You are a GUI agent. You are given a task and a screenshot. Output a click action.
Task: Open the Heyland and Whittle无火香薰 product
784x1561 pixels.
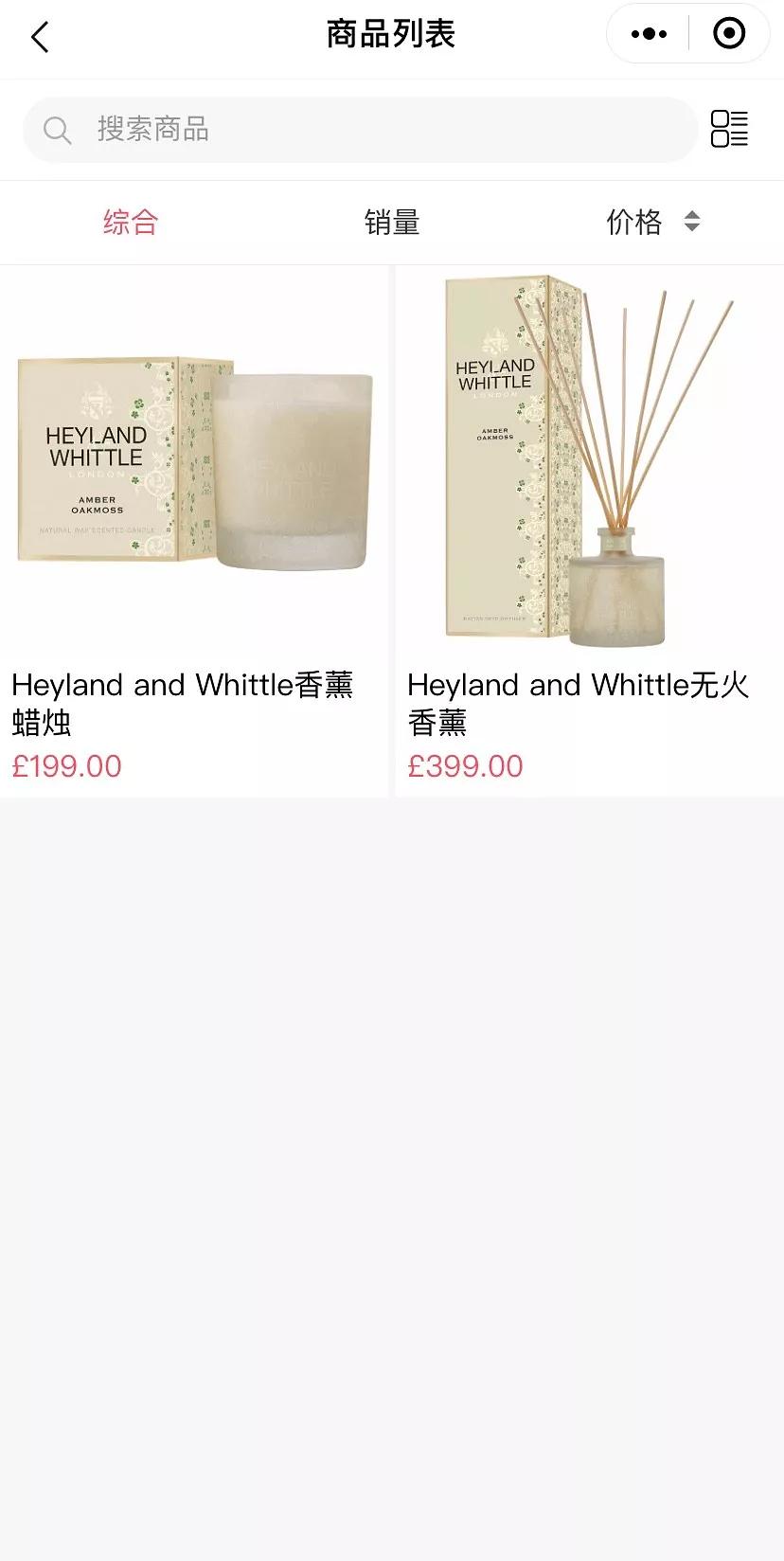click(x=589, y=530)
